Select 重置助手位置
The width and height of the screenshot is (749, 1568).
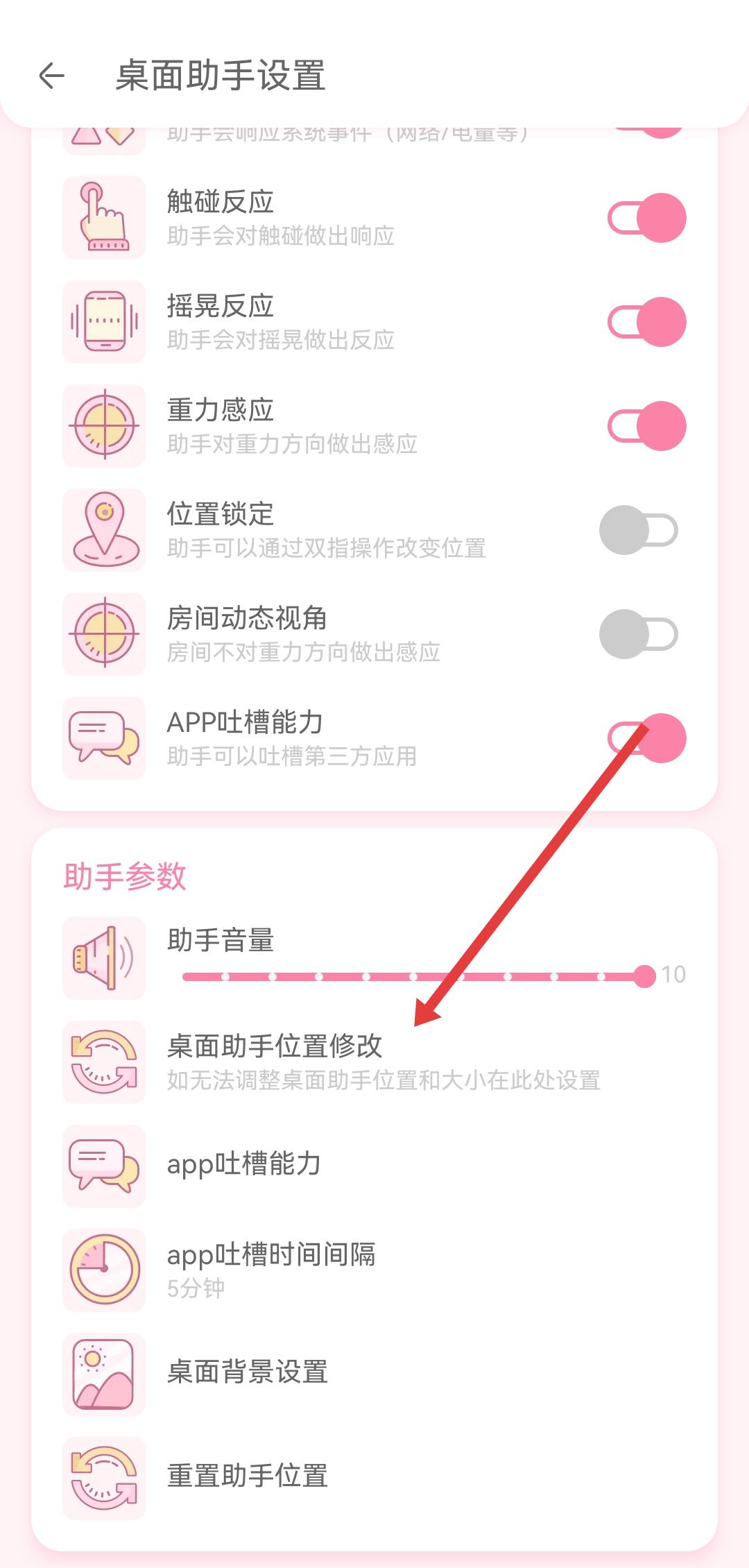coord(374,1478)
